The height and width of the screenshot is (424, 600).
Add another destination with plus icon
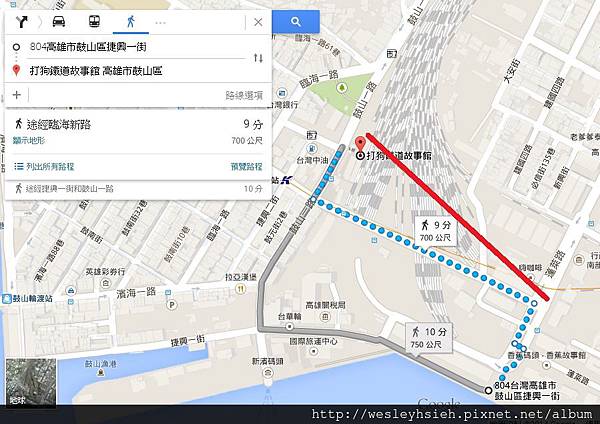coord(16,94)
